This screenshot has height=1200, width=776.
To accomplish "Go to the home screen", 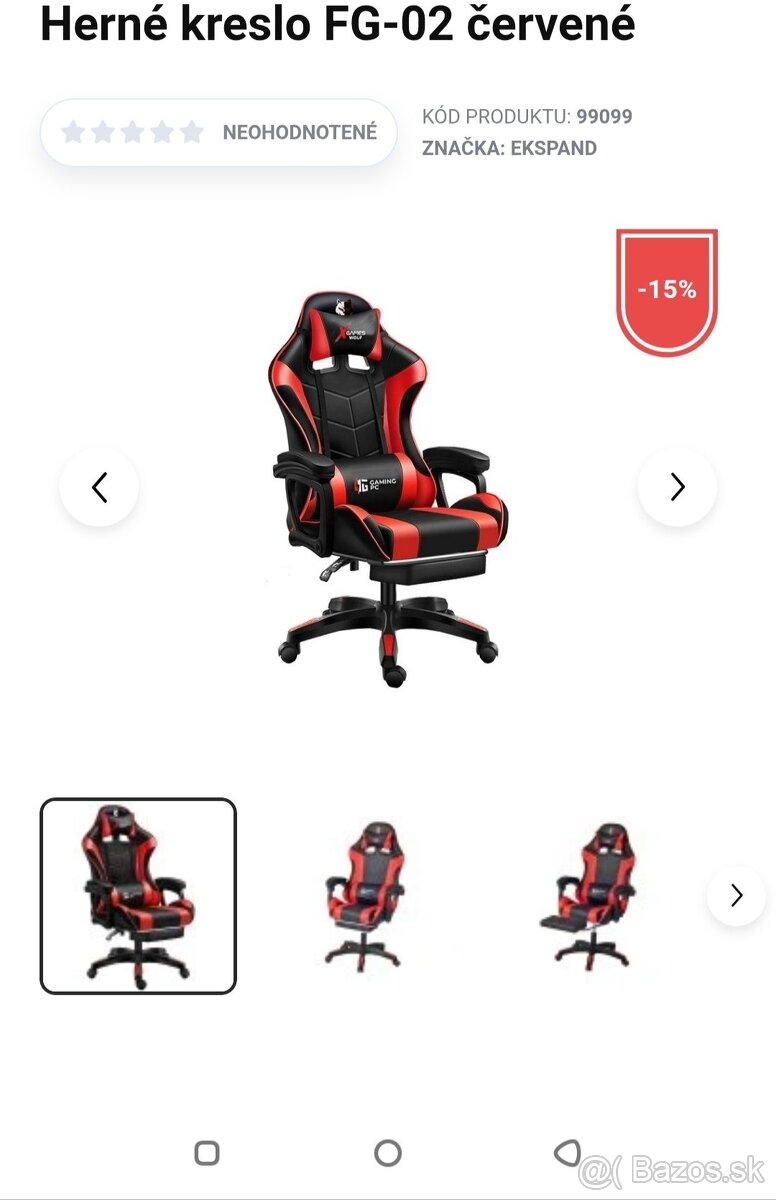I will (388, 1153).
